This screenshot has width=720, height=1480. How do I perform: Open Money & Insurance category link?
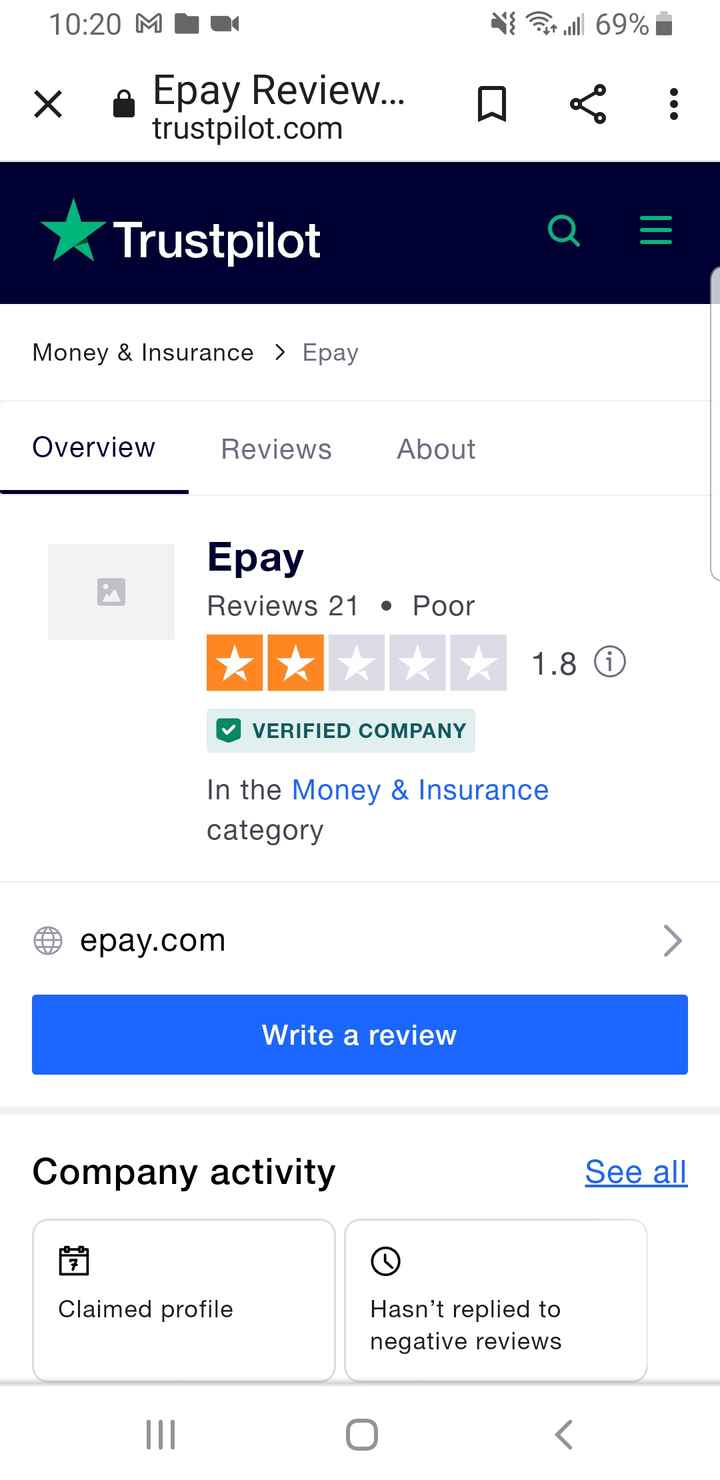pyautogui.click(x=420, y=790)
